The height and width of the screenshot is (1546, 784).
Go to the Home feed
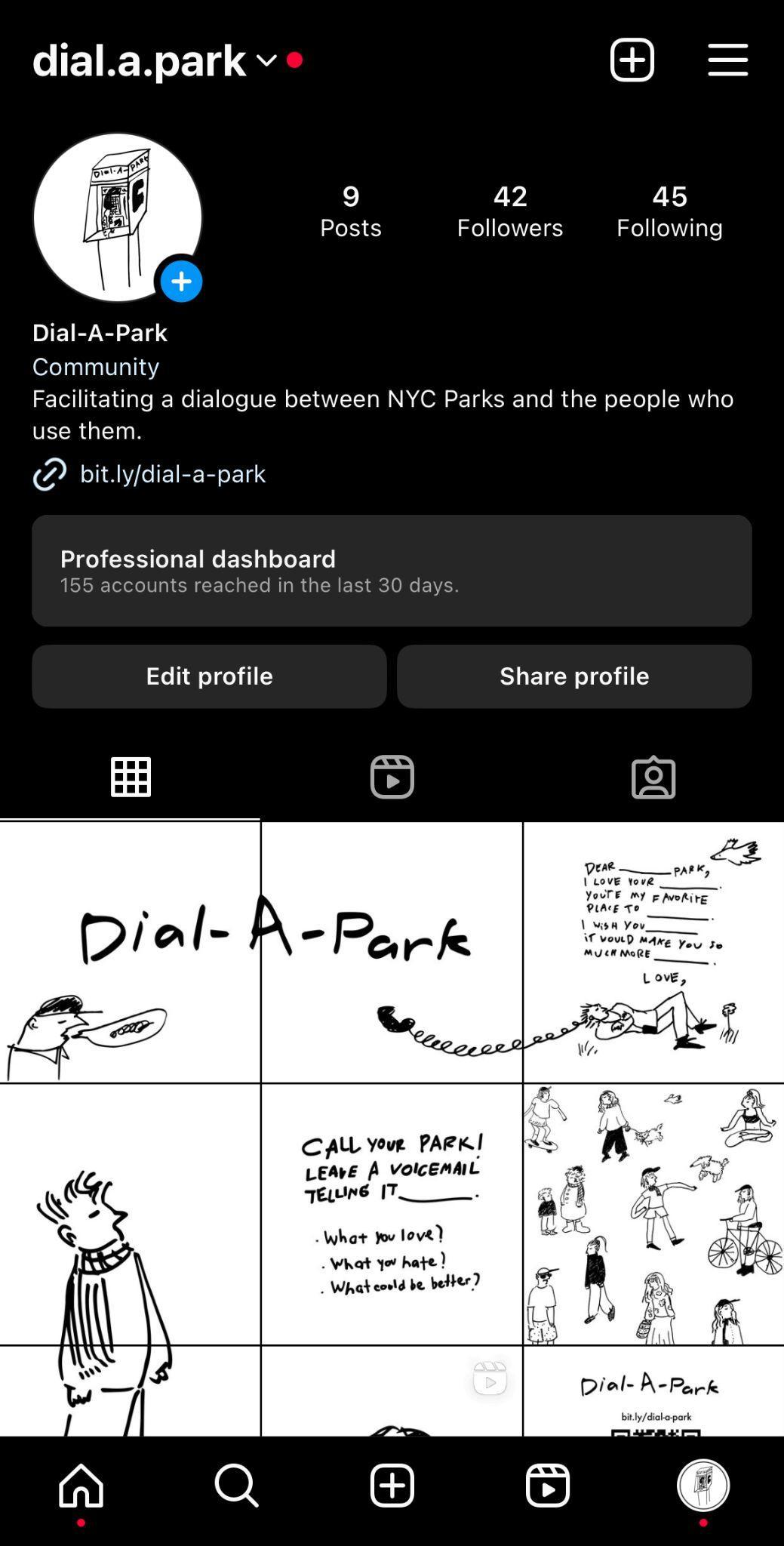(81, 1485)
